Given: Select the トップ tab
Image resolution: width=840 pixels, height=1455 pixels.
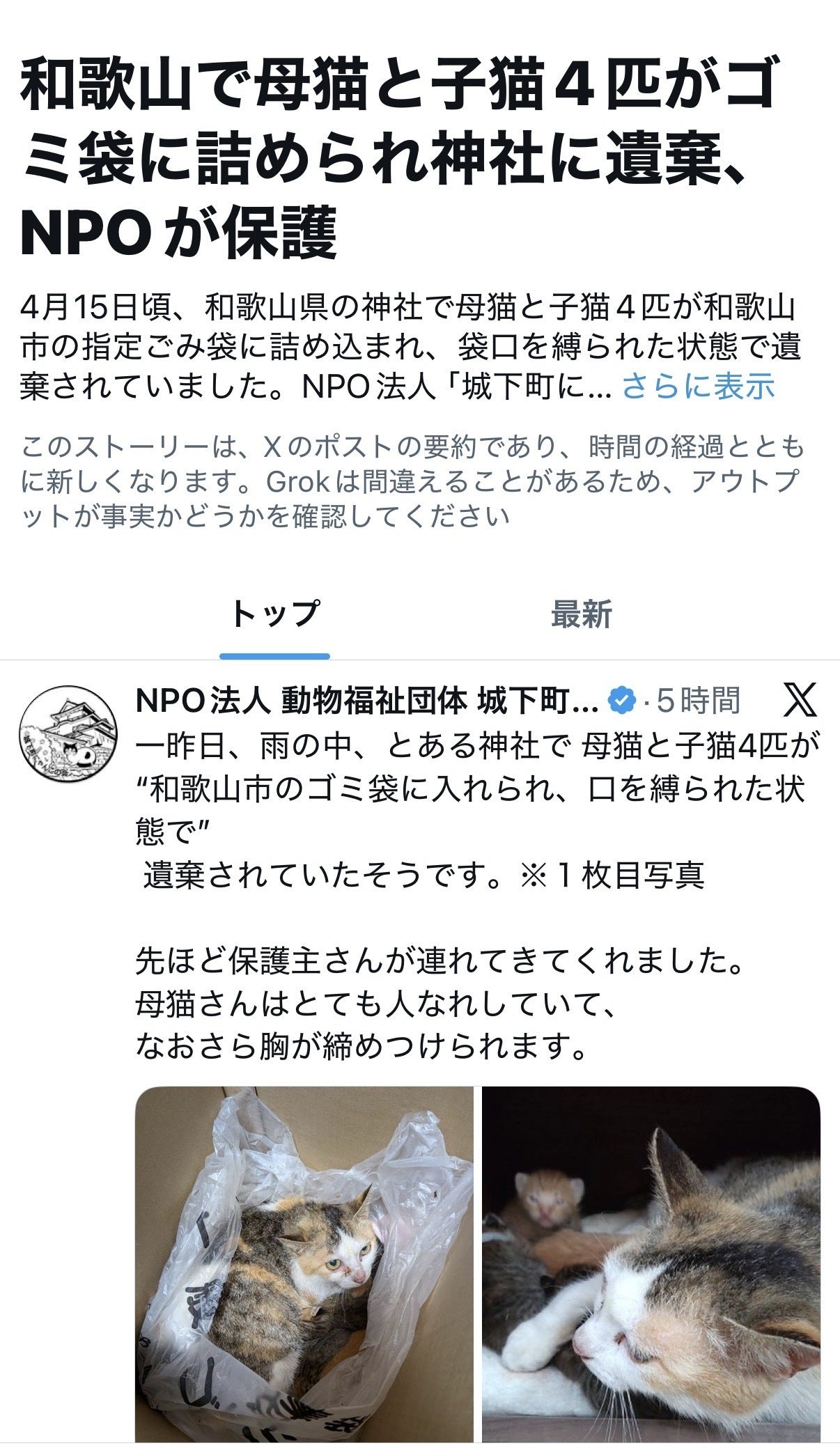Looking at the screenshot, I should coord(274,614).
